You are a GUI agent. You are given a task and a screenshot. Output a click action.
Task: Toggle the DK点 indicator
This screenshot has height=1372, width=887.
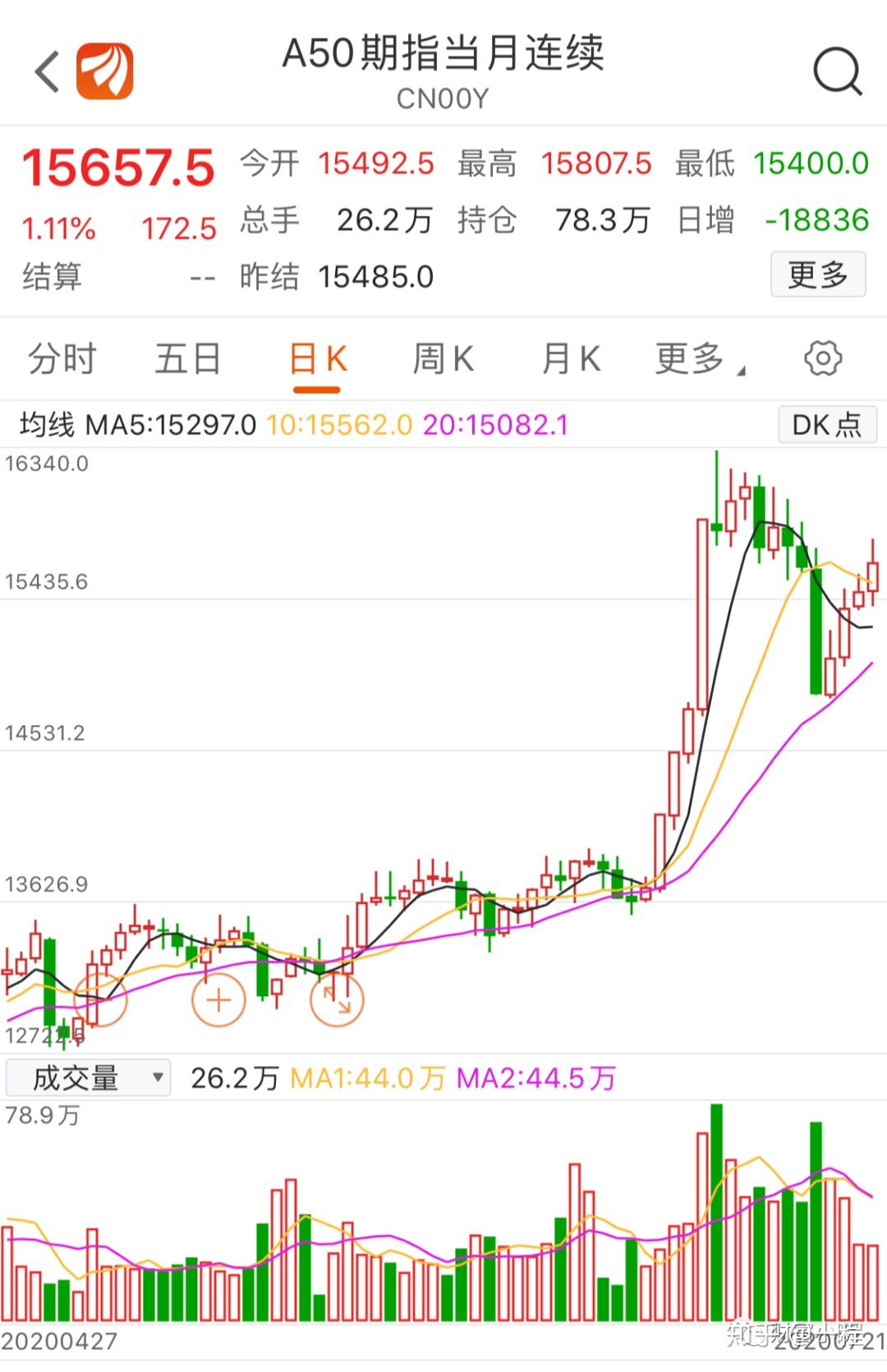point(827,424)
